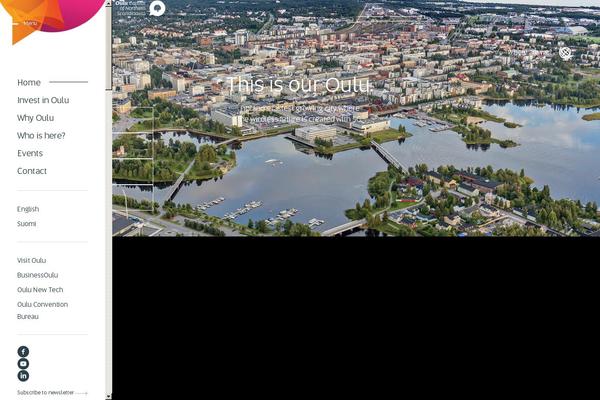Open the Oulu New Tech link
600x400 pixels.
click(x=40, y=289)
